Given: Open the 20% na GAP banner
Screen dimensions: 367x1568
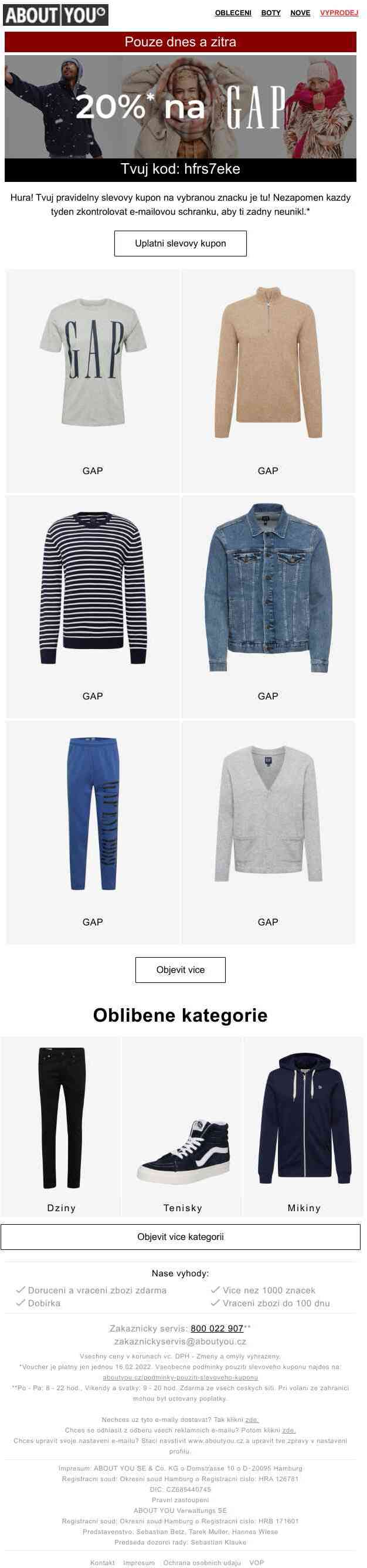Looking at the screenshot, I should click(180, 107).
